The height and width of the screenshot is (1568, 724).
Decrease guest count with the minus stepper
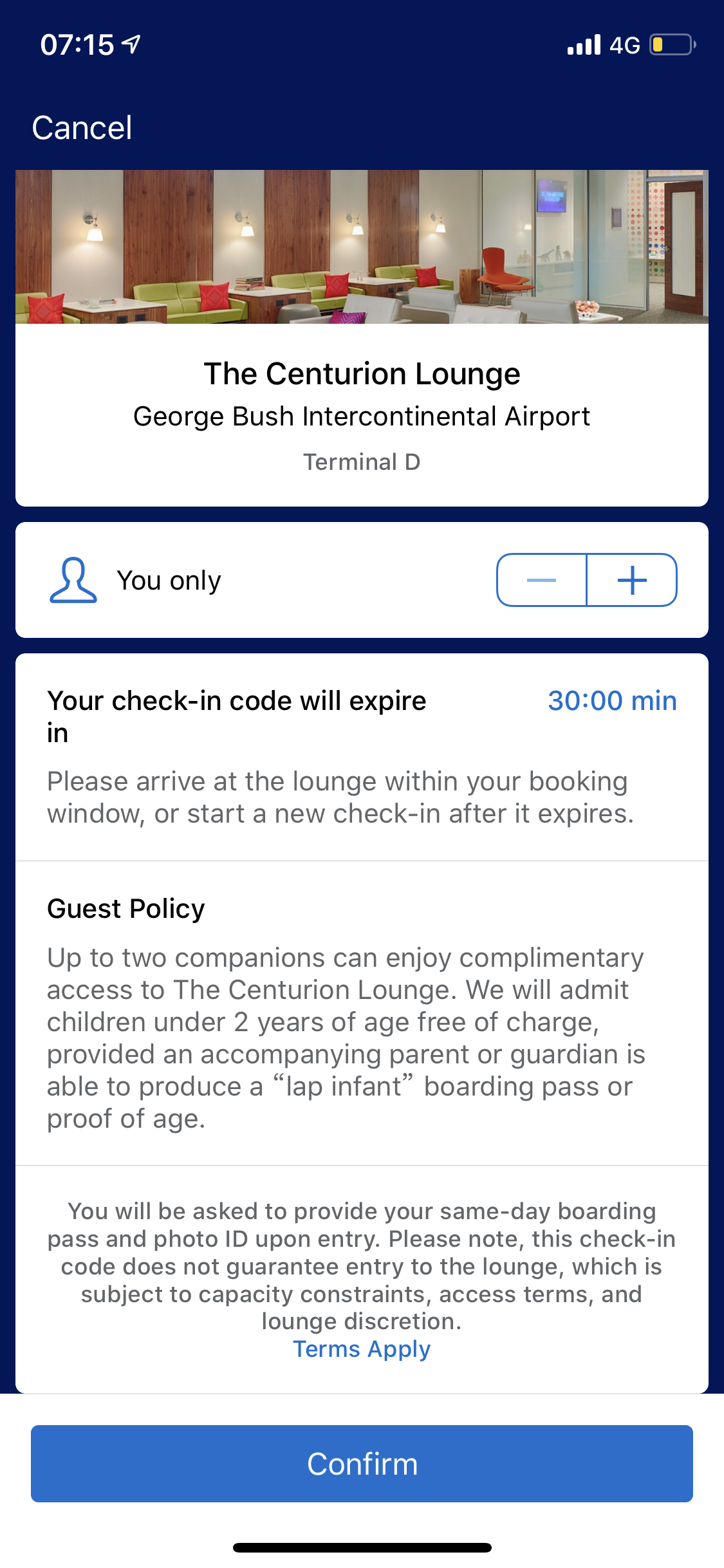[x=541, y=580]
